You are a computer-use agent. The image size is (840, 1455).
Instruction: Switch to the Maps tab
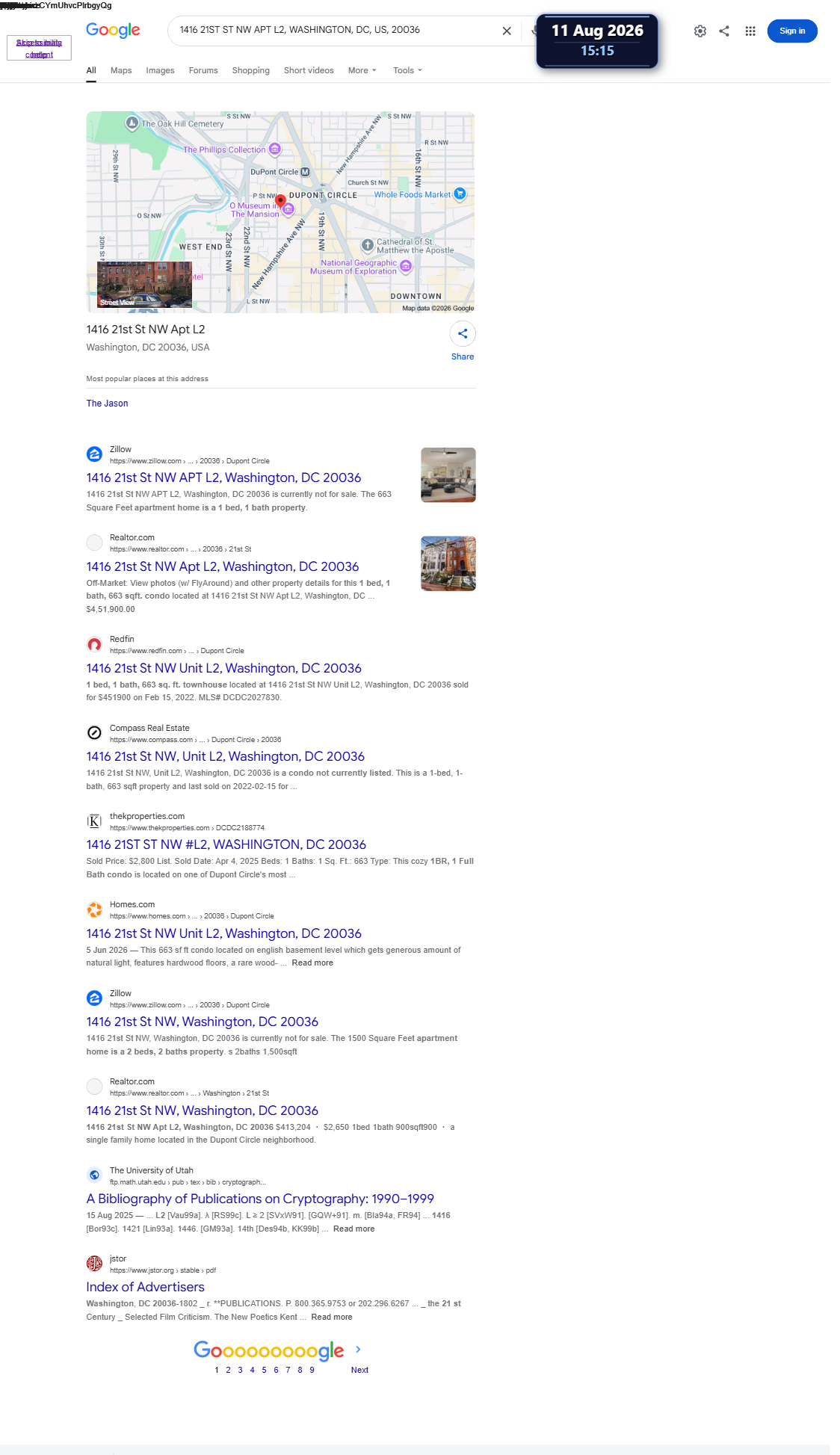pyautogui.click(x=121, y=70)
